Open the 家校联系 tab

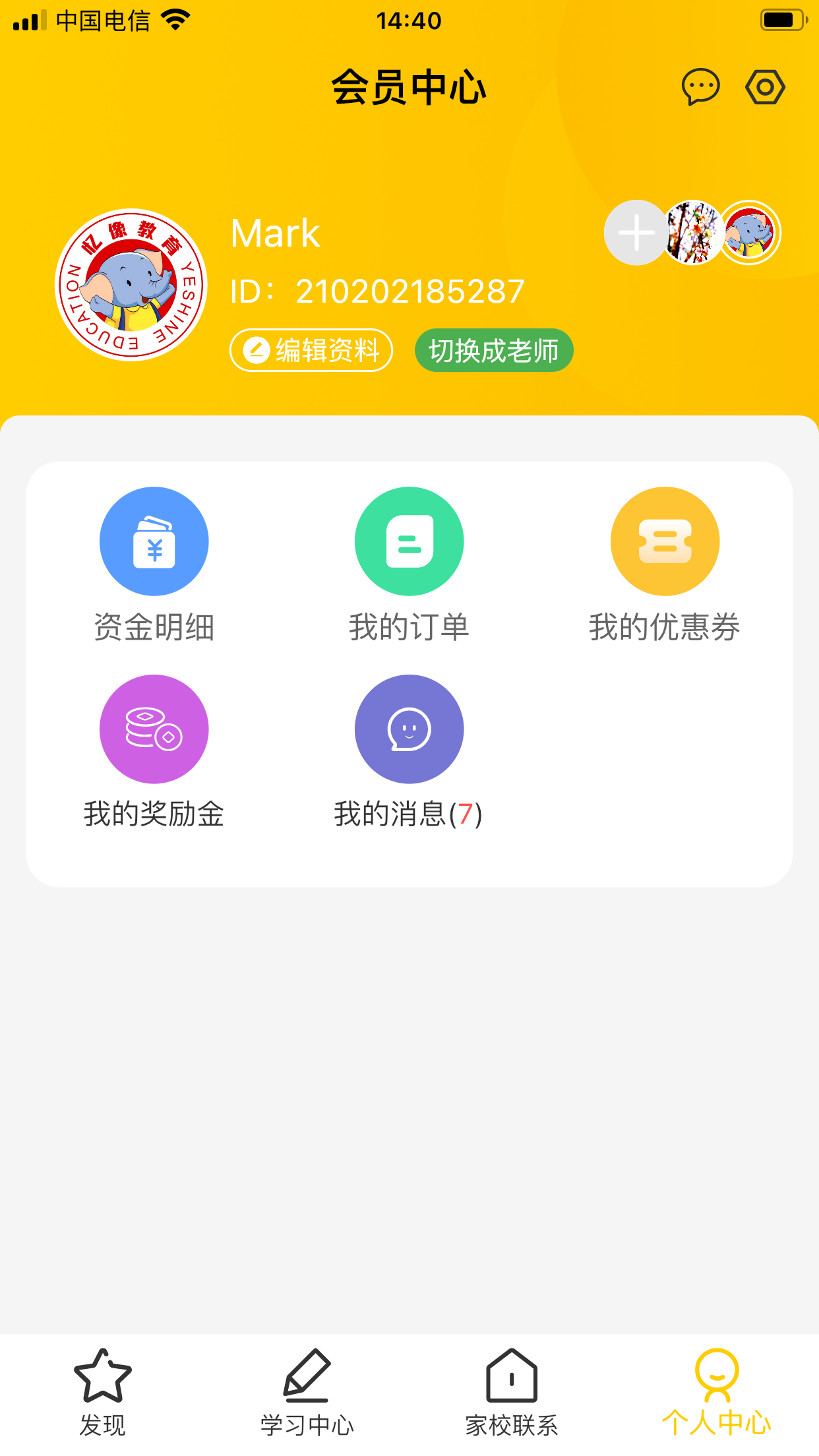(x=512, y=1391)
